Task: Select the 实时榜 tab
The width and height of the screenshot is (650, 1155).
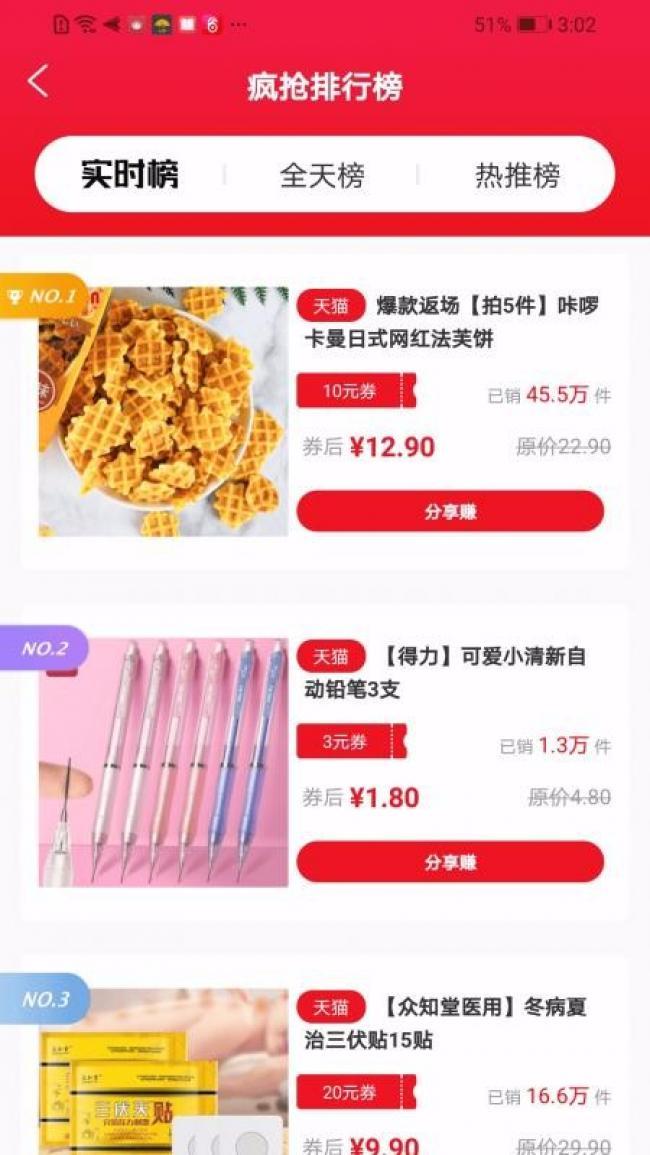Action: (x=129, y=175)
